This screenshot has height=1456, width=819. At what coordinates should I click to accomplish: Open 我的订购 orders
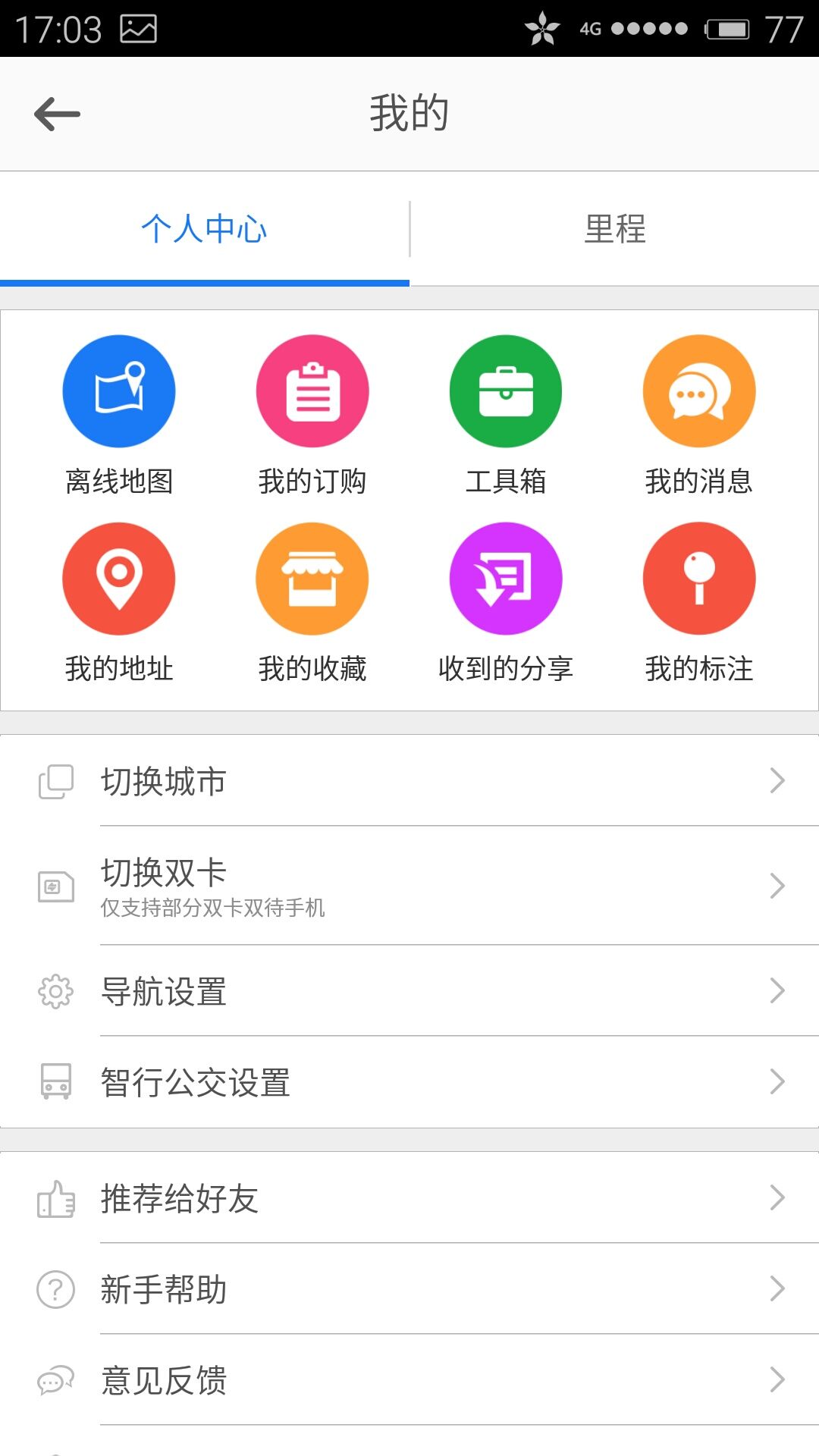pos(312,416)
